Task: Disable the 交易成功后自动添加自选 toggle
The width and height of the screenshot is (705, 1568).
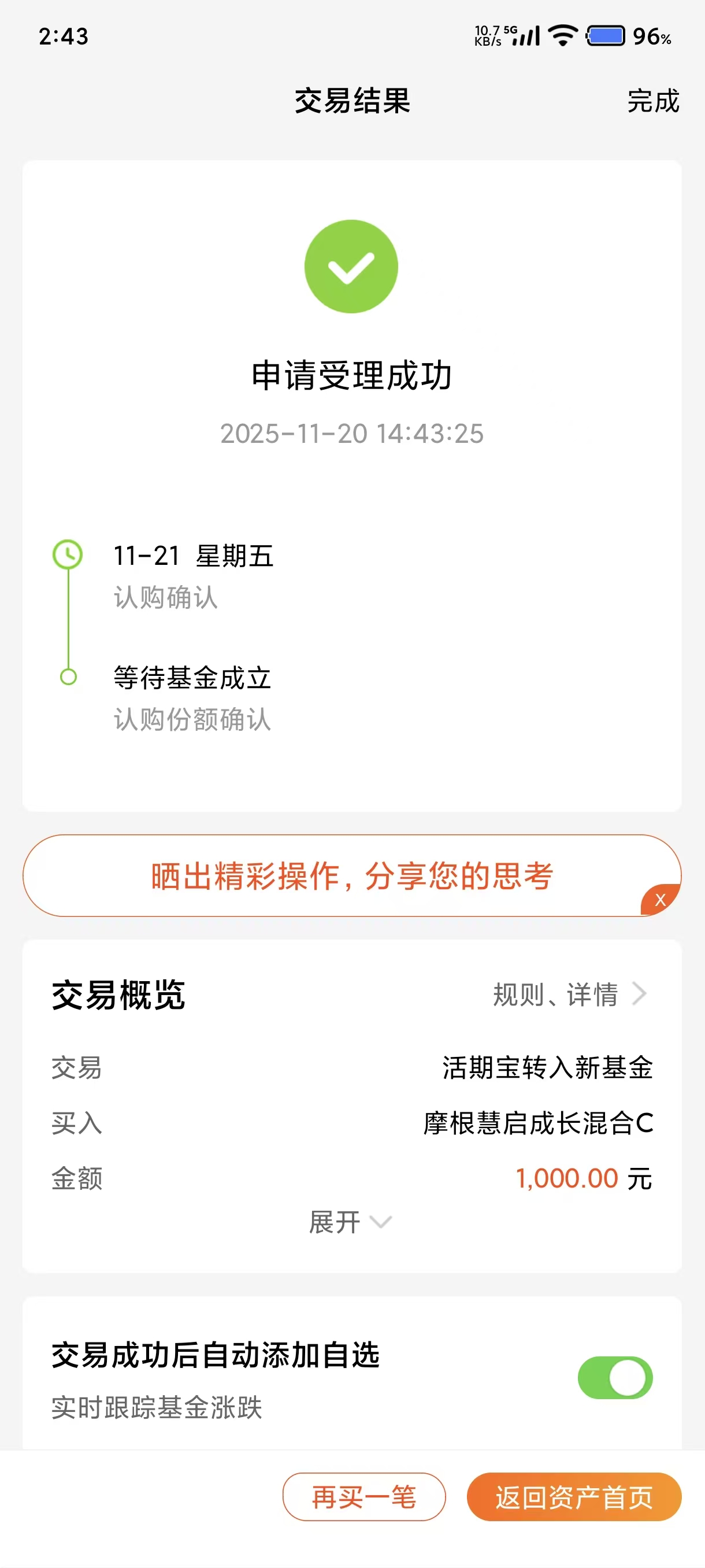Action: point(617,1377)
